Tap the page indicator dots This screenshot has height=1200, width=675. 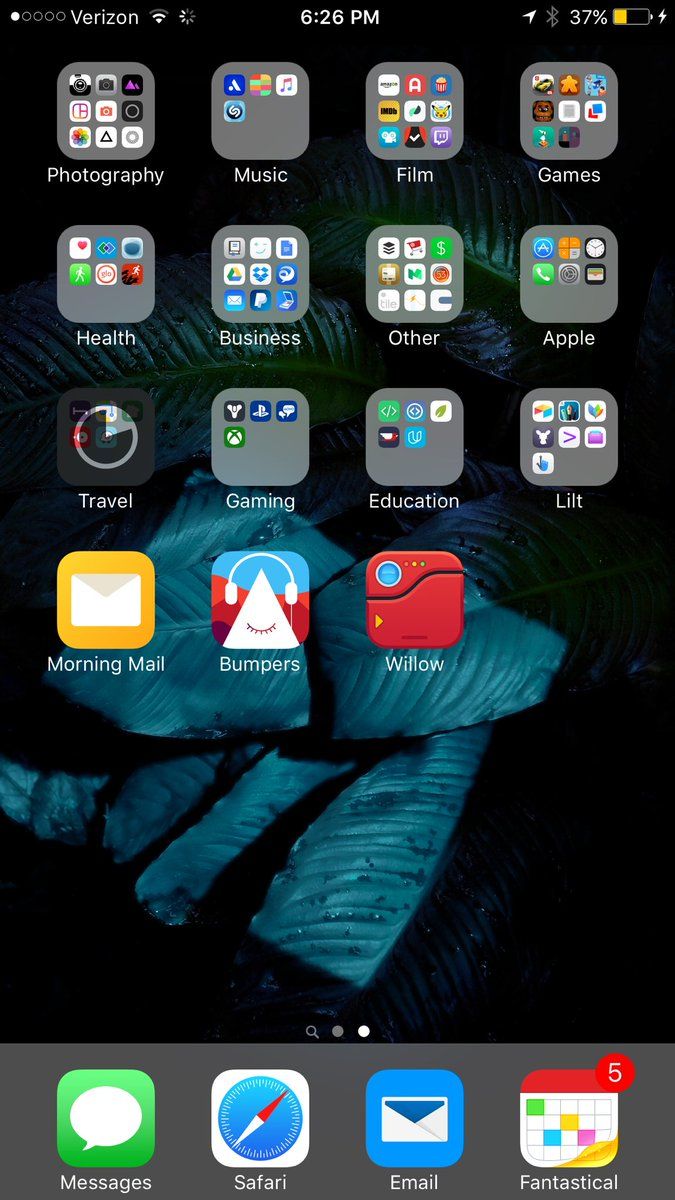tap(338, 1031)
